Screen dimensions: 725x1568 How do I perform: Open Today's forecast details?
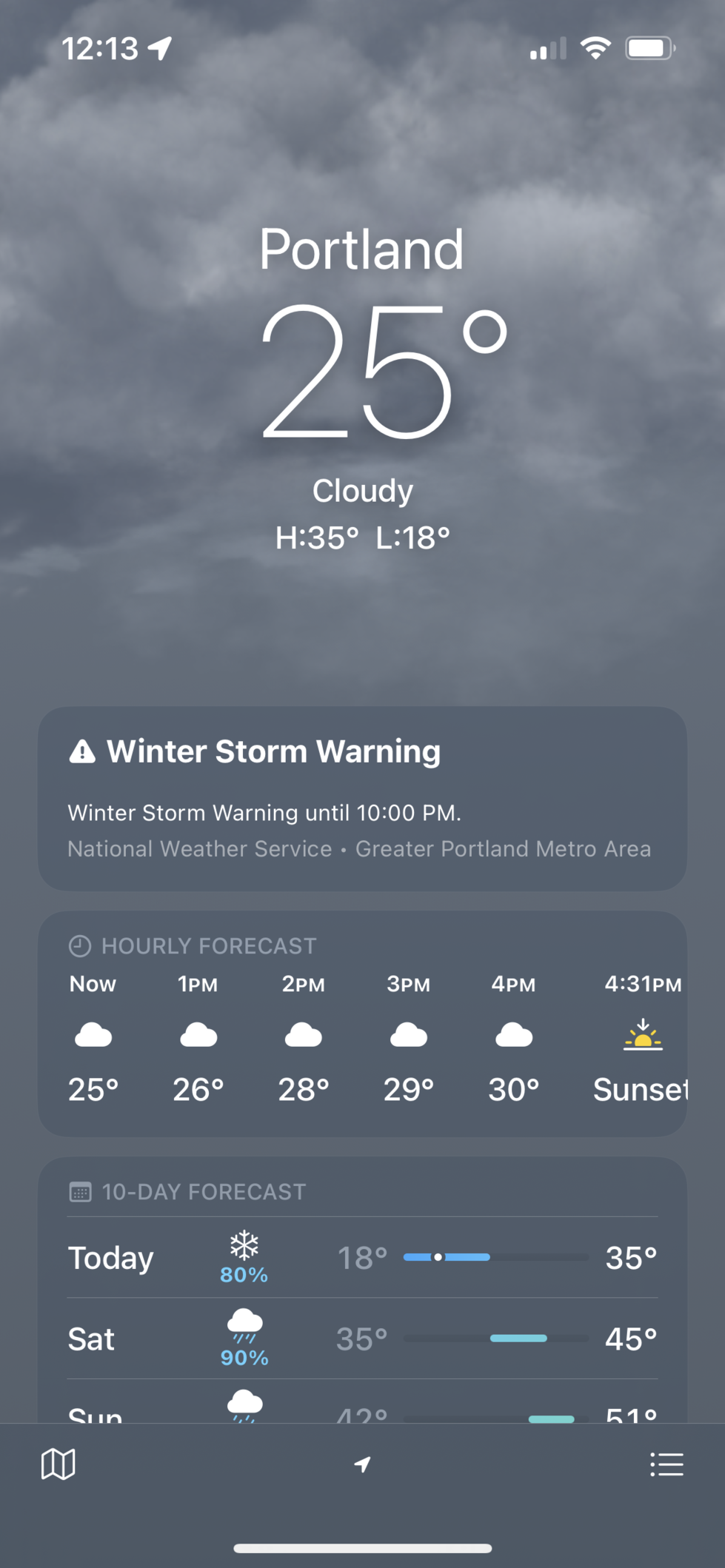(362, 1257)
